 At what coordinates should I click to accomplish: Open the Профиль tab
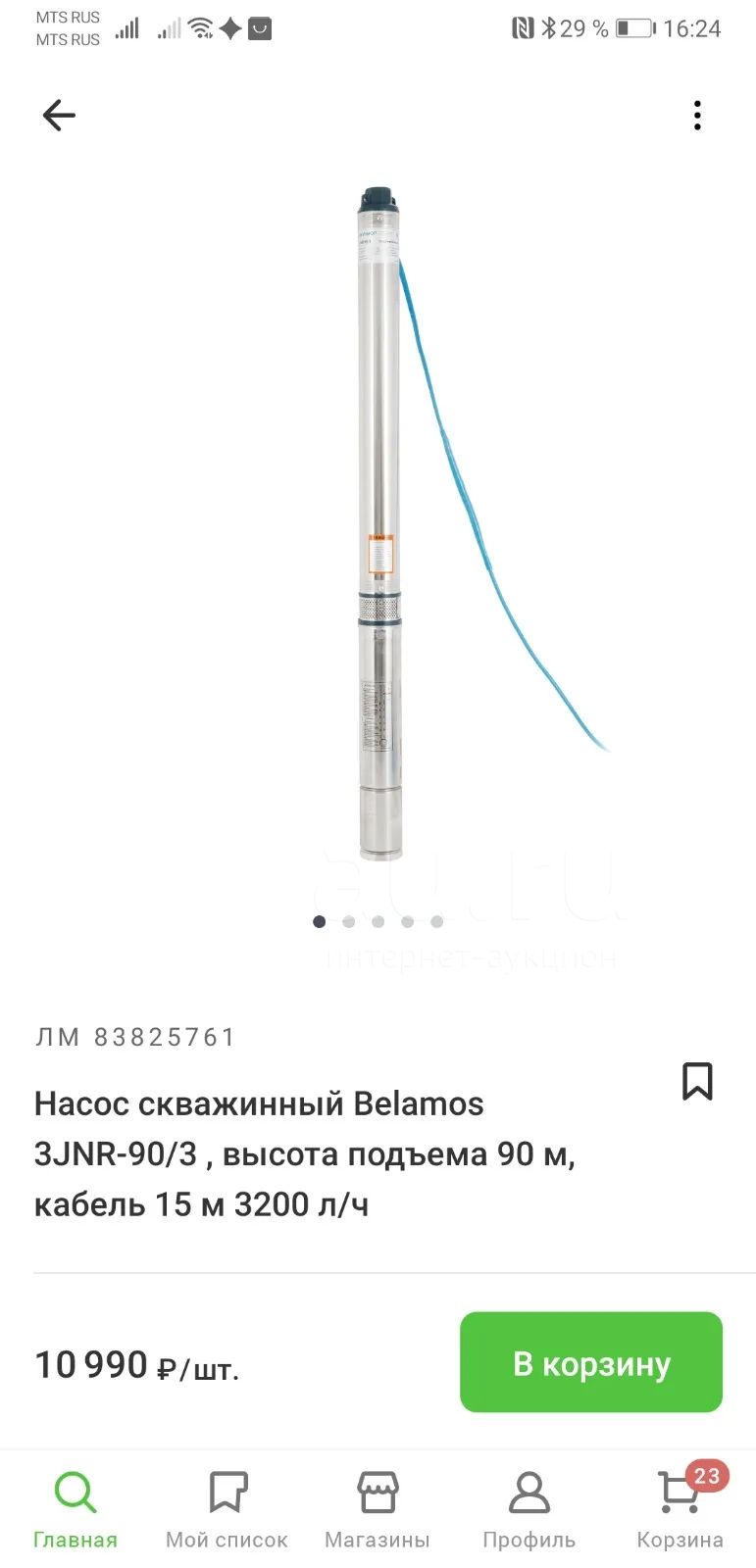click(x=529, y=1511)
